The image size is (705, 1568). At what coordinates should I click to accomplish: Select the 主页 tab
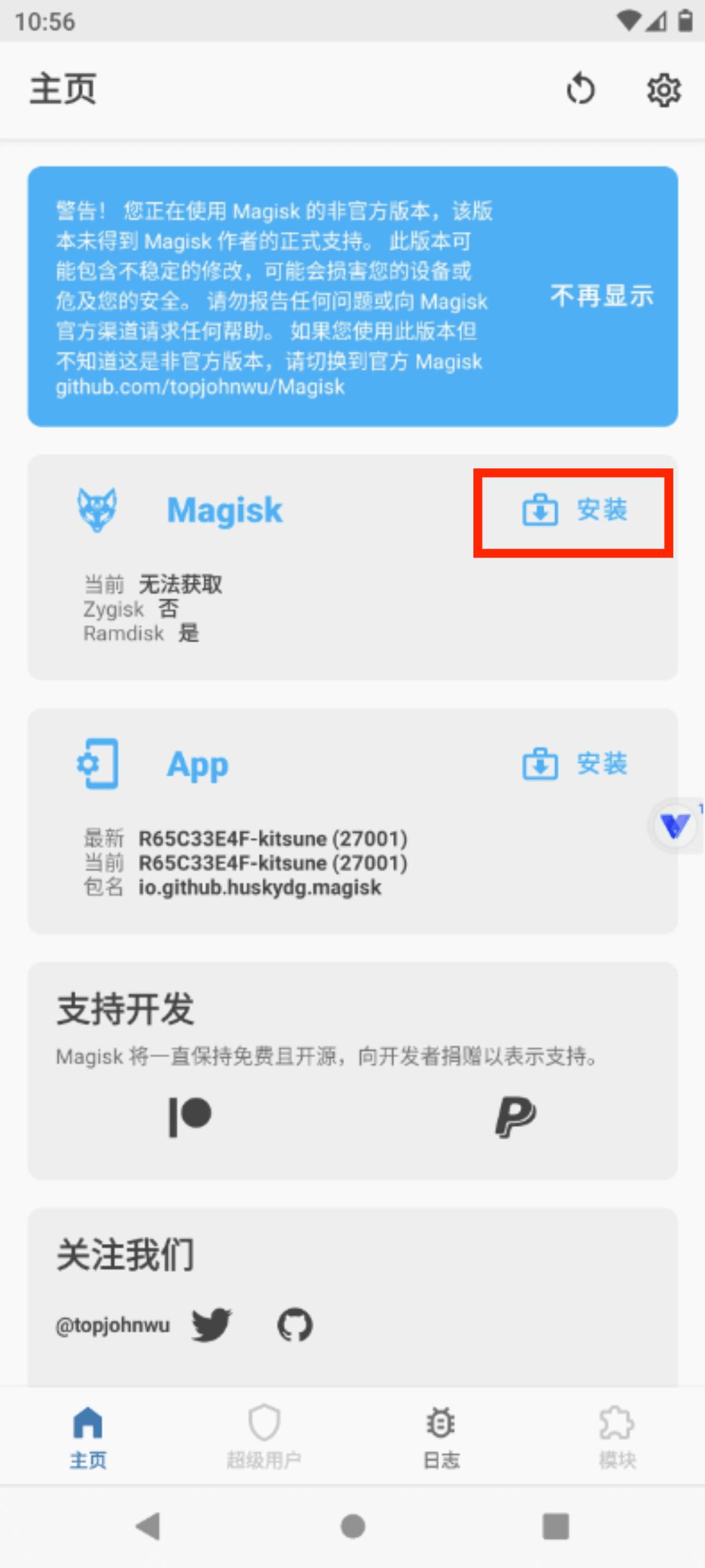pyautogui.click(x=88, y=1437)
